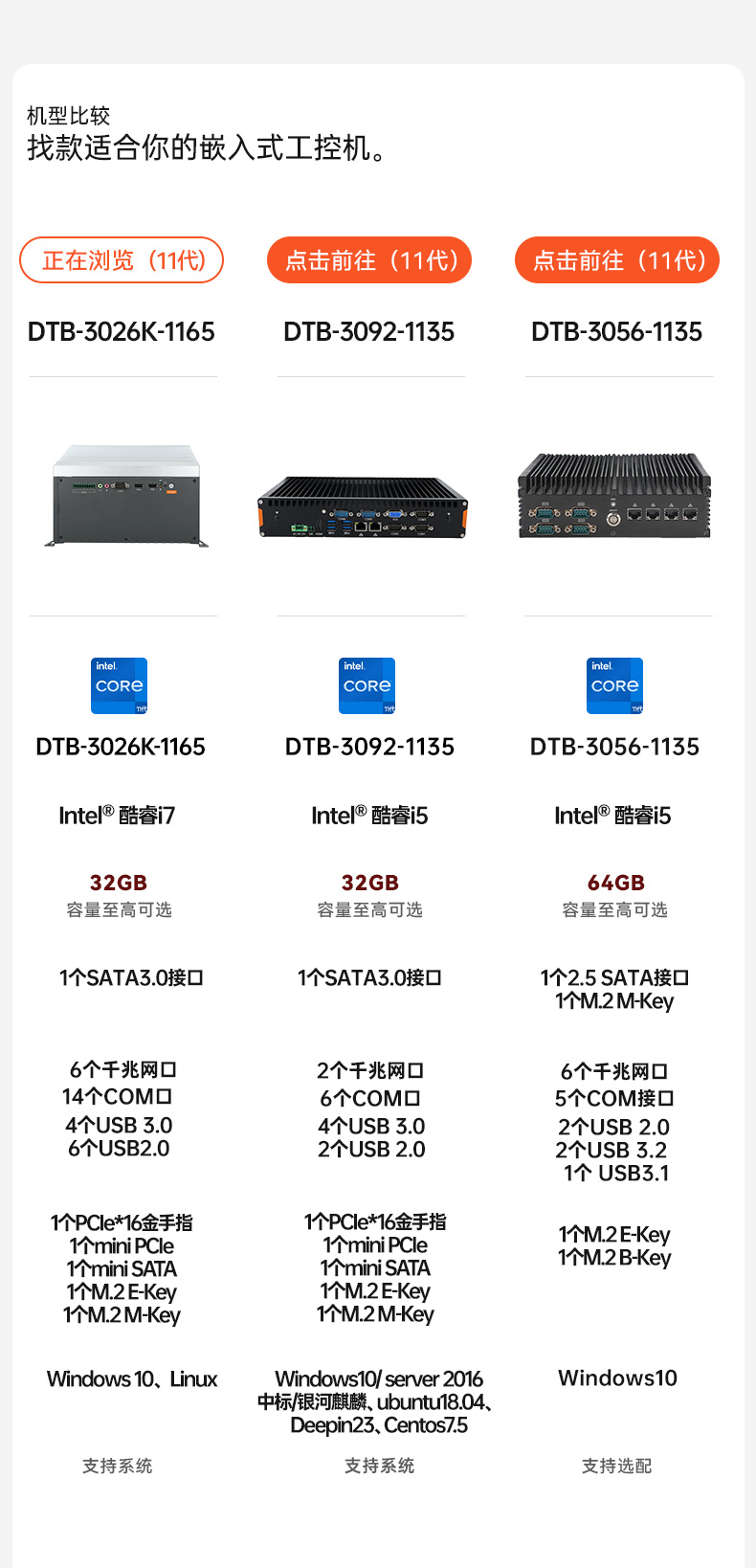Select the Intel Core badge for DTB-3056-1135
The height and width of the screenshot is (1568, 756).
coord(614,685)
